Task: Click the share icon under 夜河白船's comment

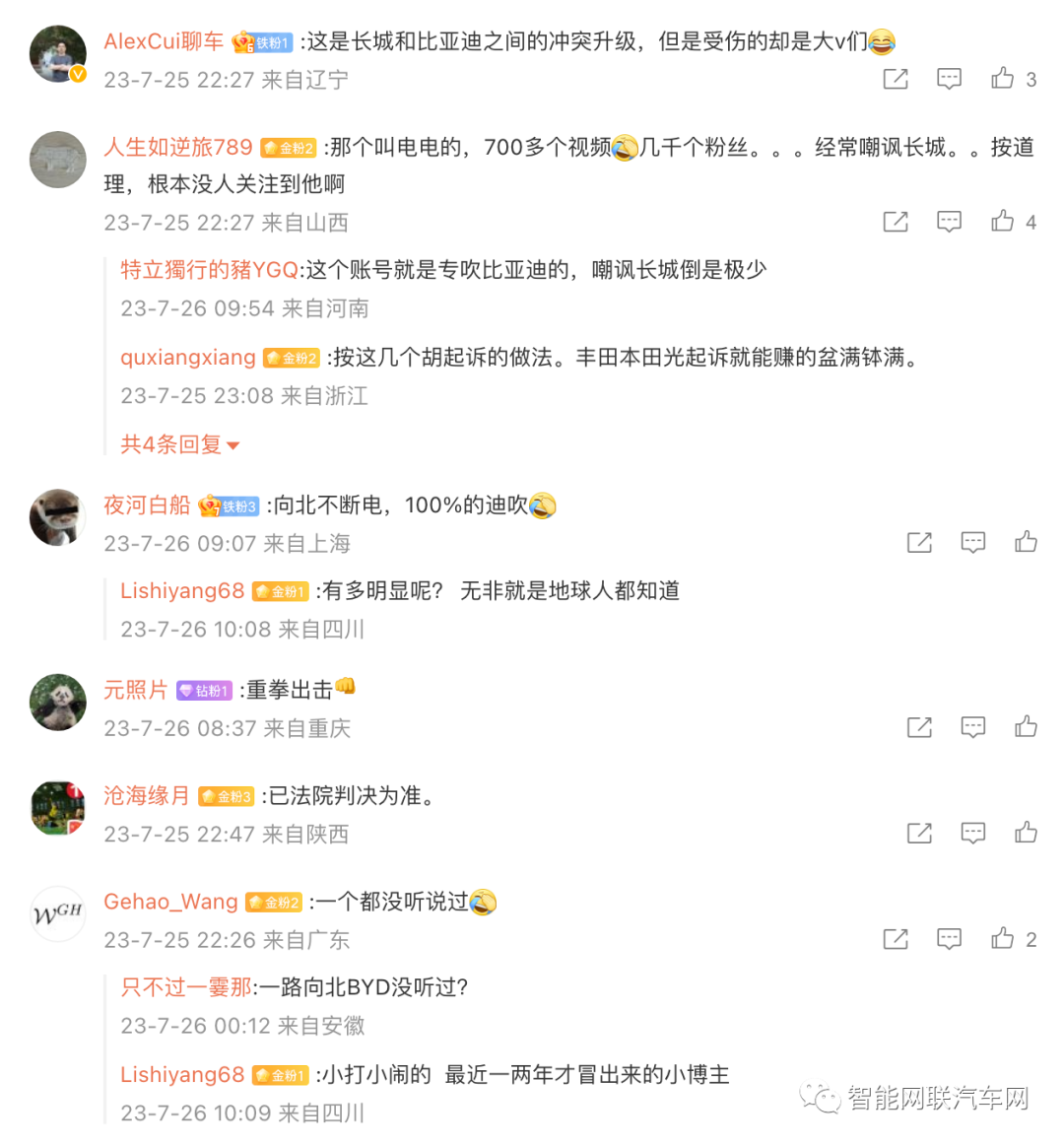Action: [919, 542]
